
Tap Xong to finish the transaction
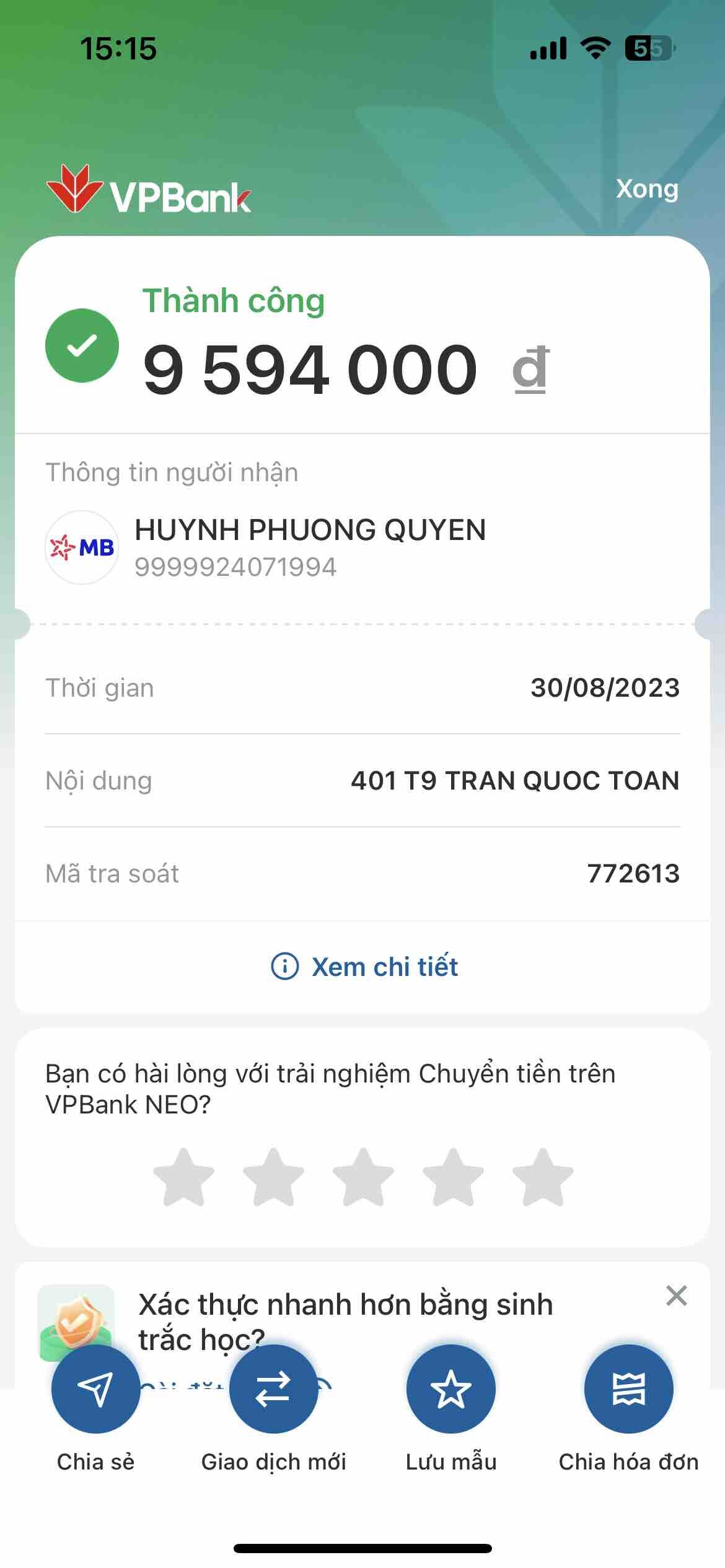pos(647,189)
